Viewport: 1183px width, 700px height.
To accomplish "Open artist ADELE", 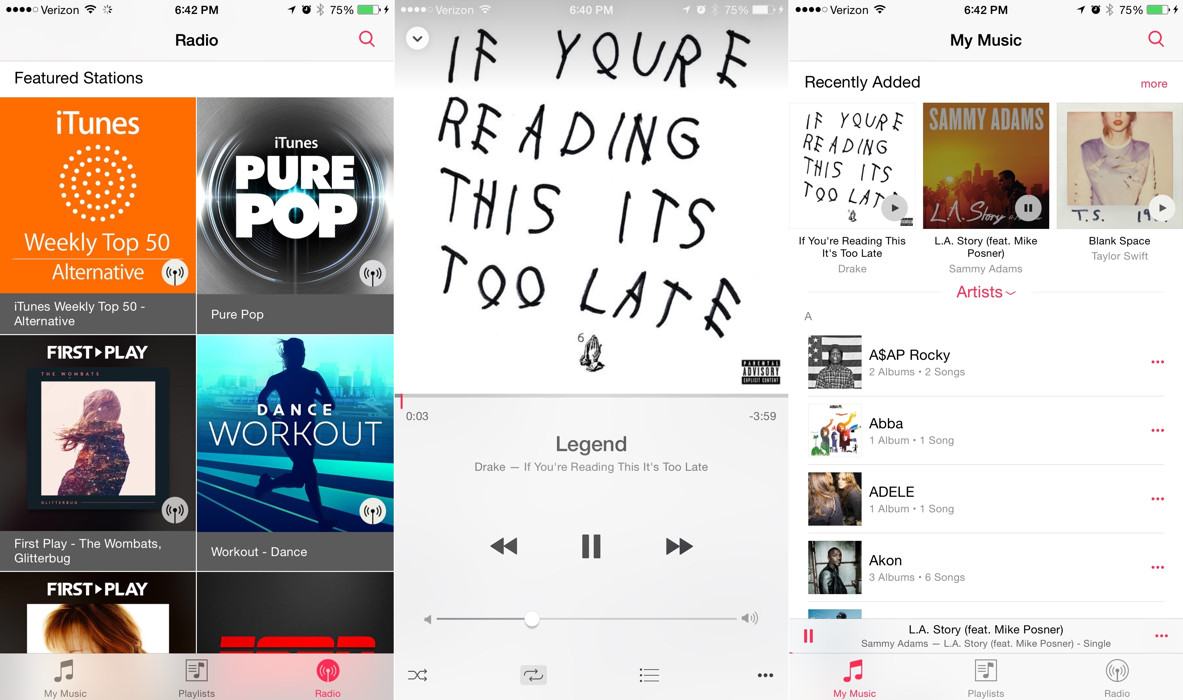I will (x=891, y=498).
